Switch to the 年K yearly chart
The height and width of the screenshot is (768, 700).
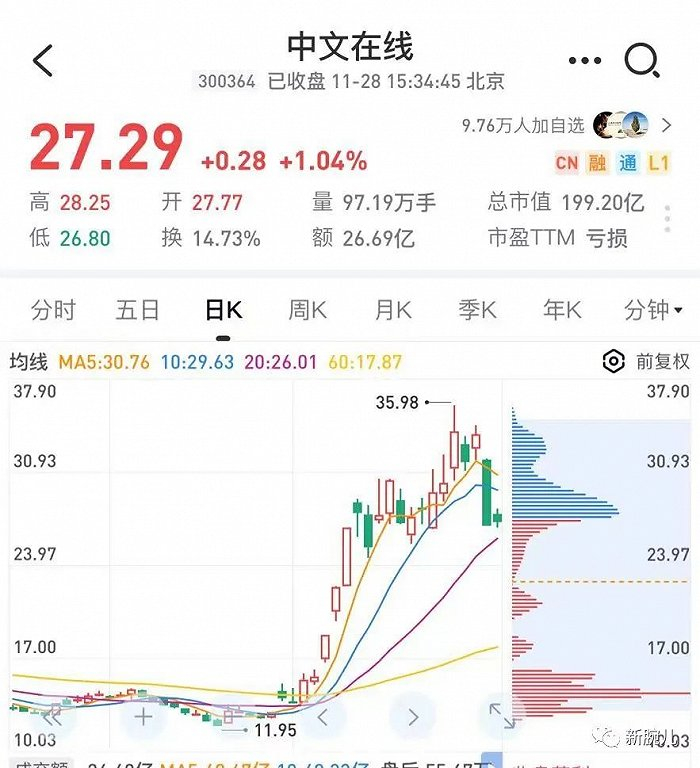click(562, 310)
